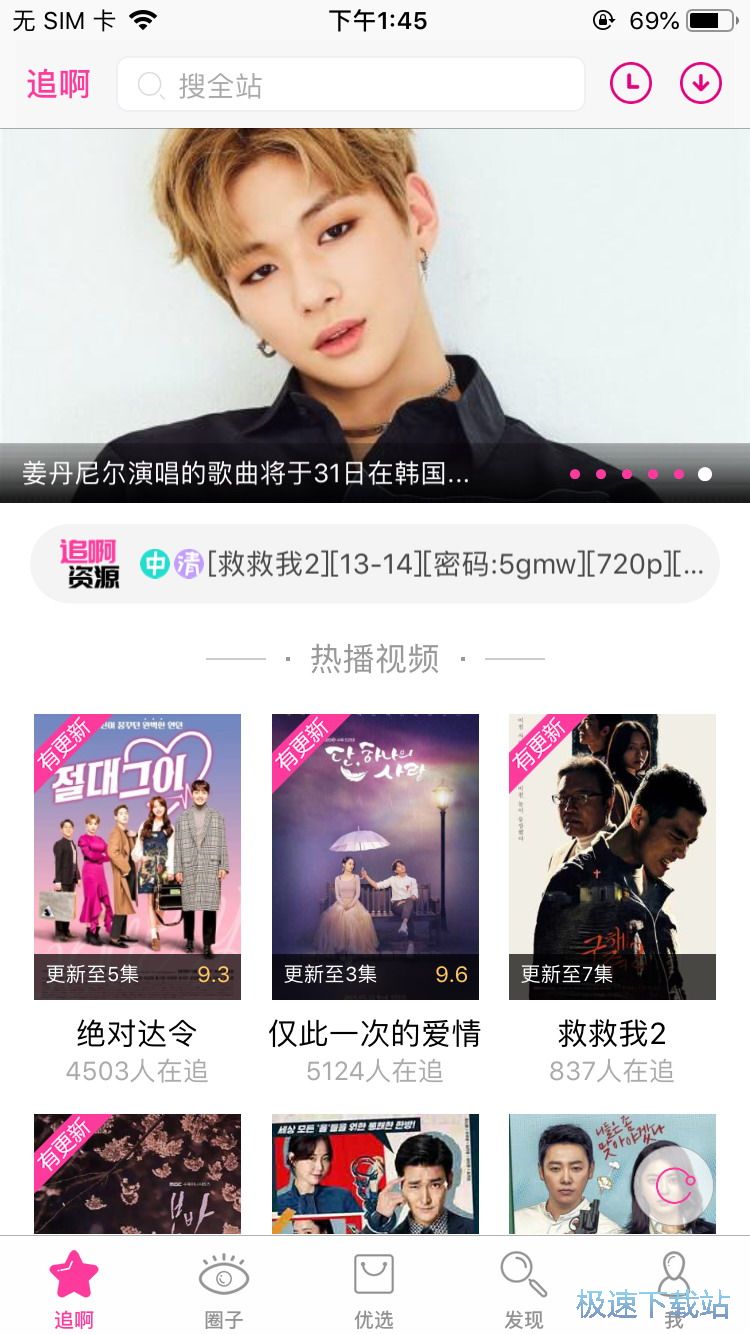Switch to the 优选 tab
This screenshot has width=750, height=1334.
click(x=374, y=1290)
